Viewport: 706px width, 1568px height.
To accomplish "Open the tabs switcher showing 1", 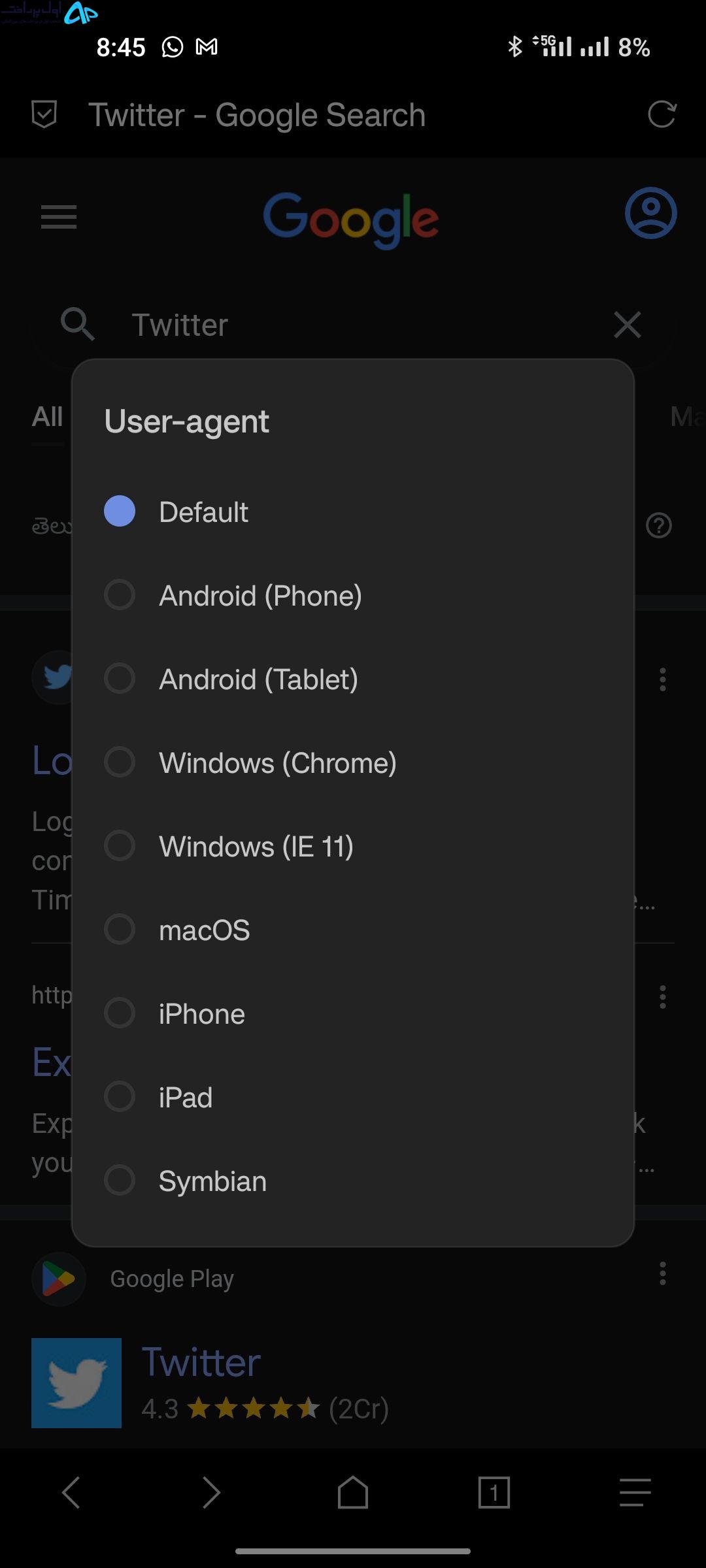I will [494, 1492].
